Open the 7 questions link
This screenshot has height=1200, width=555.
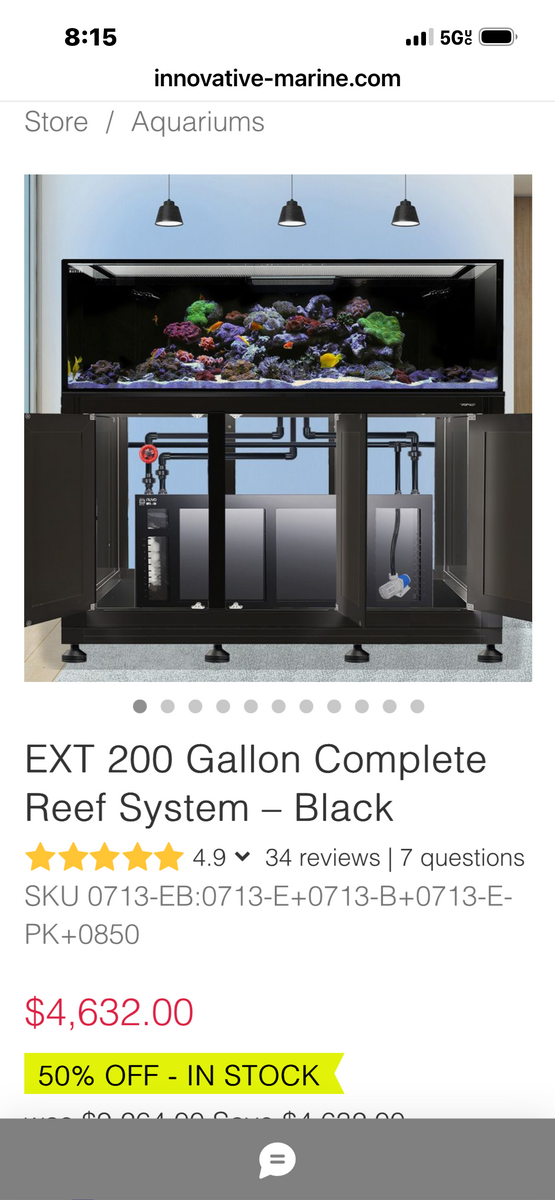click(x=462, y=857)
